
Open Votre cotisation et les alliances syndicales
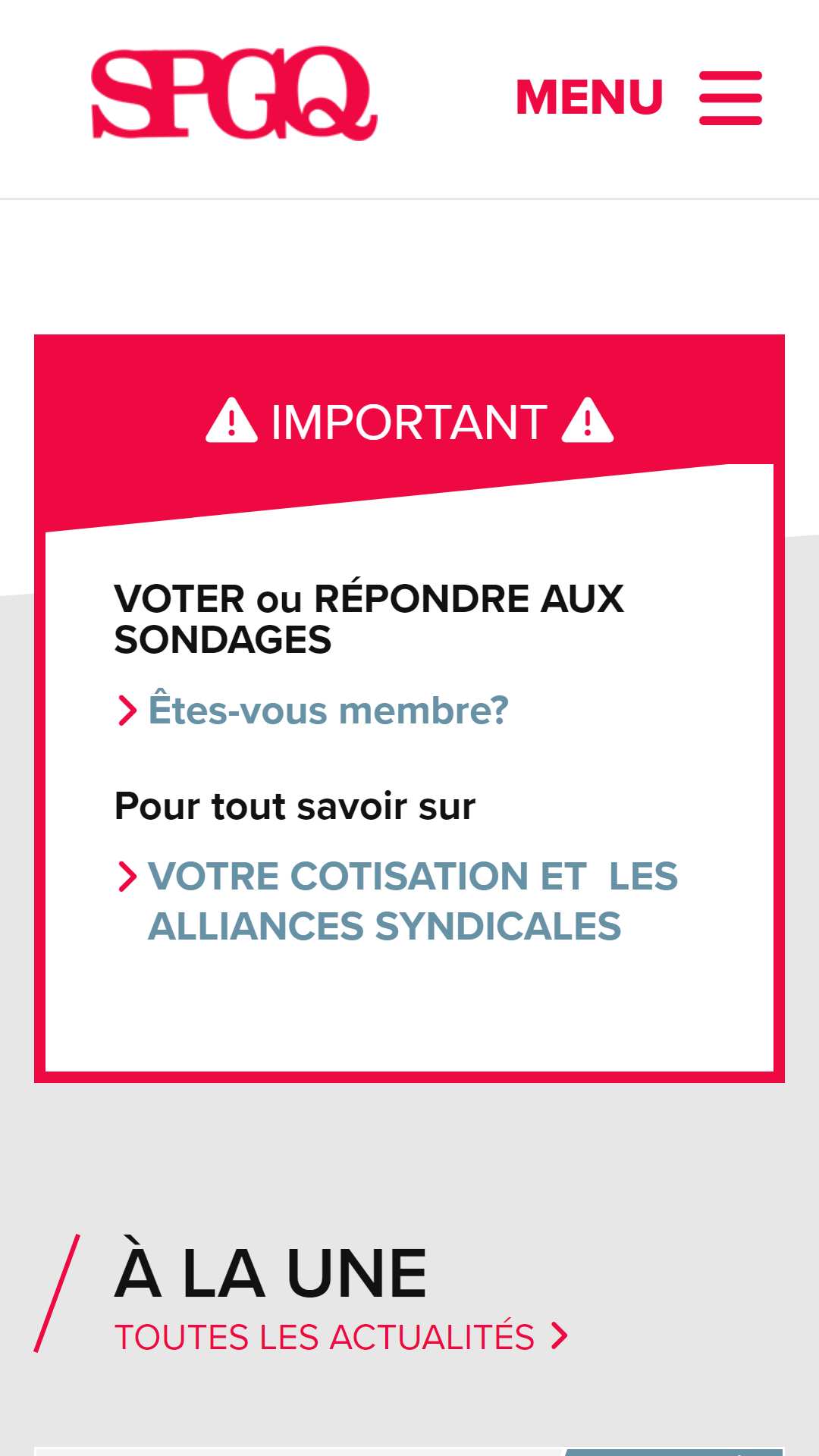(413, 901)
